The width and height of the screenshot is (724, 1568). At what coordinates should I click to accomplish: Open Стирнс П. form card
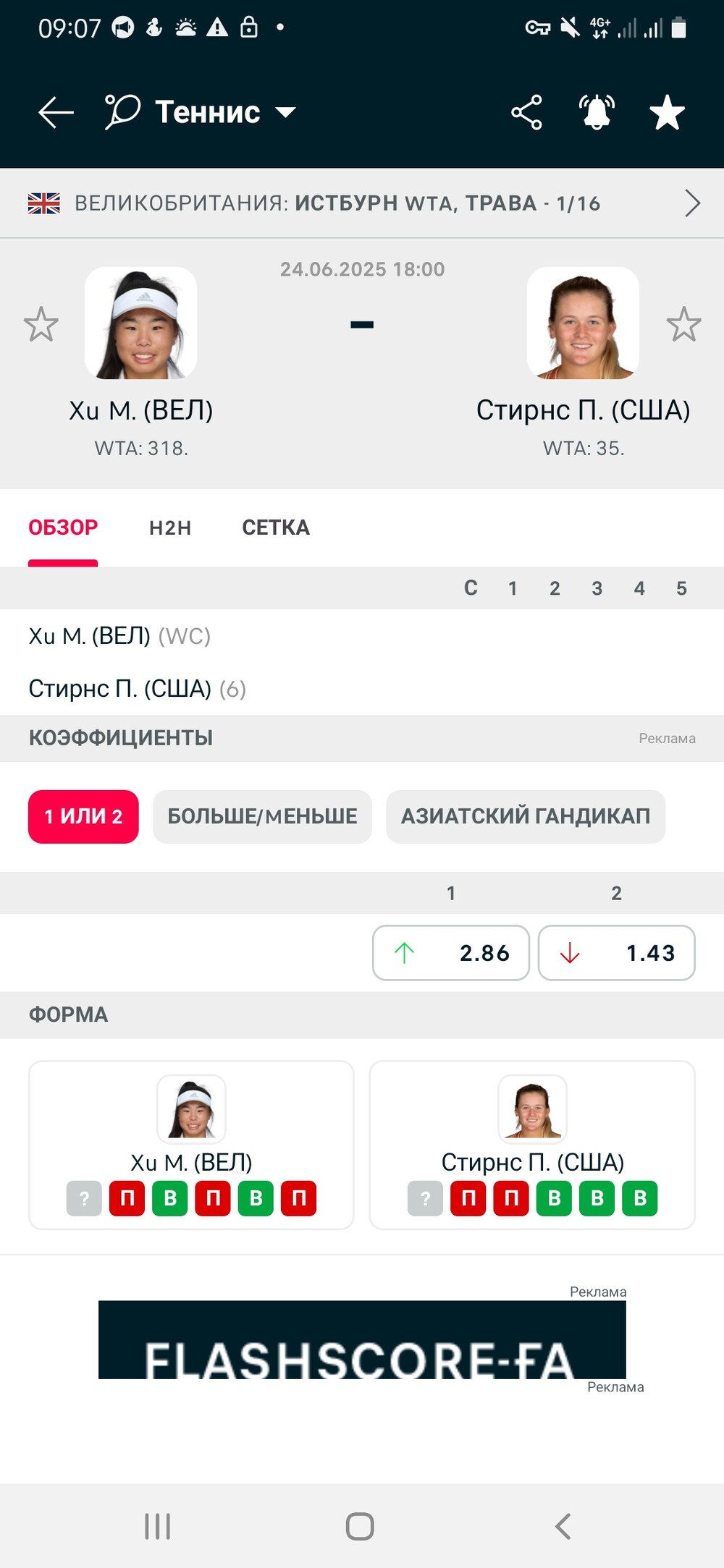click(532, 1145)
